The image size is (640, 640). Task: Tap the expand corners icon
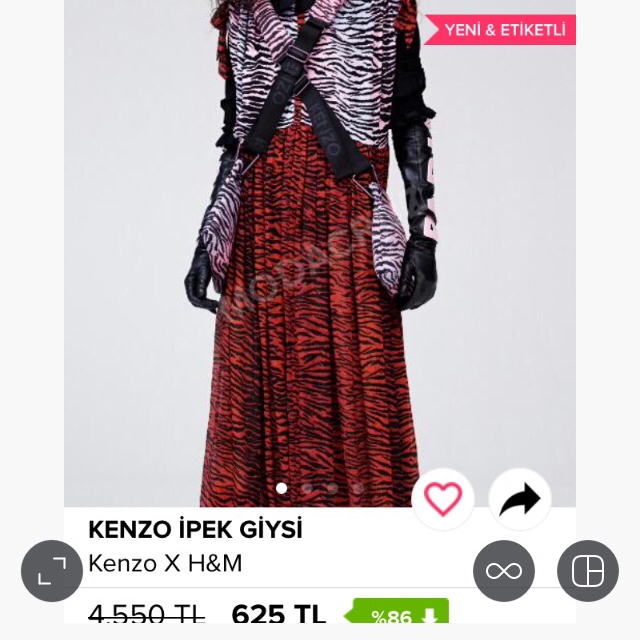pyautogui.click(x=52, y=571)
